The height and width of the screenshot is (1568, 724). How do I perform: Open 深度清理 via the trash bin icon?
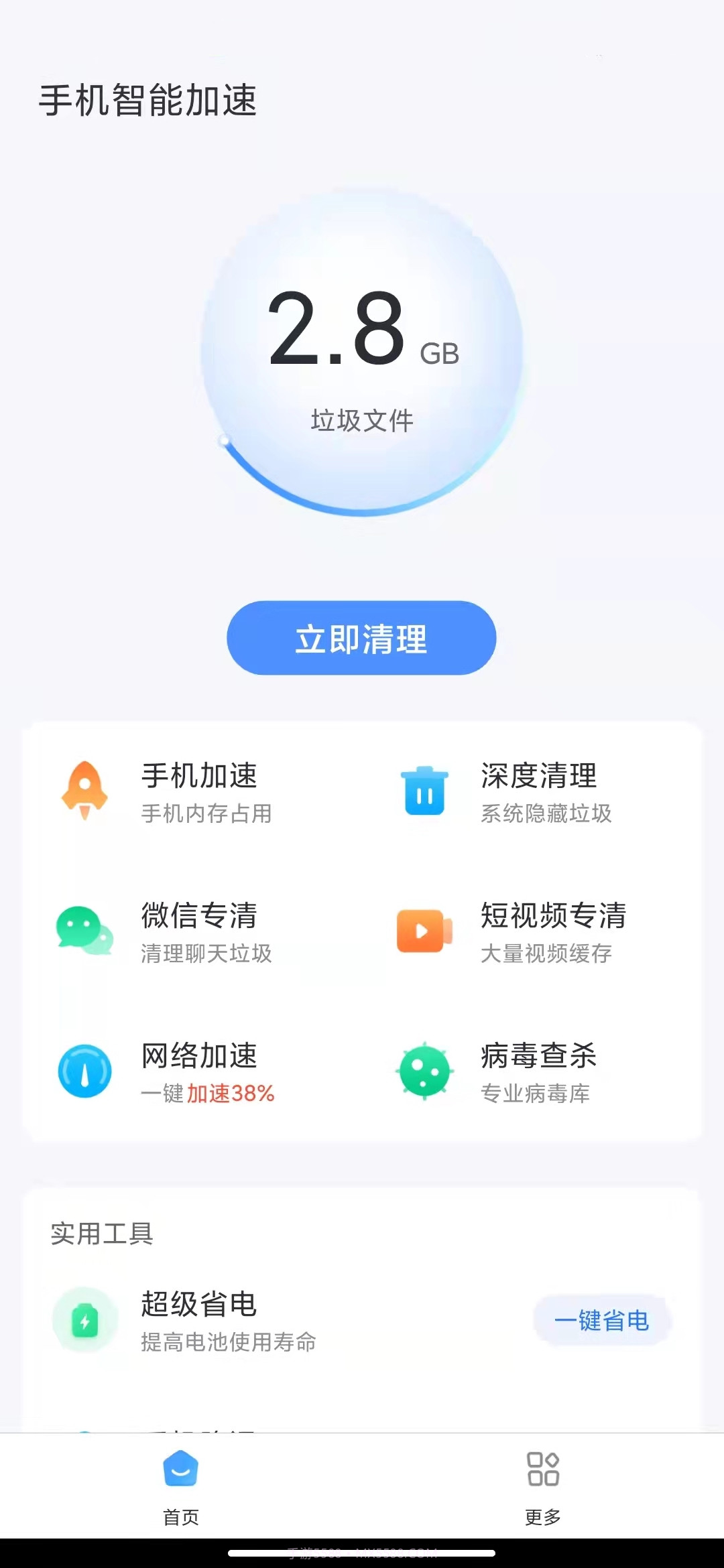425,793
